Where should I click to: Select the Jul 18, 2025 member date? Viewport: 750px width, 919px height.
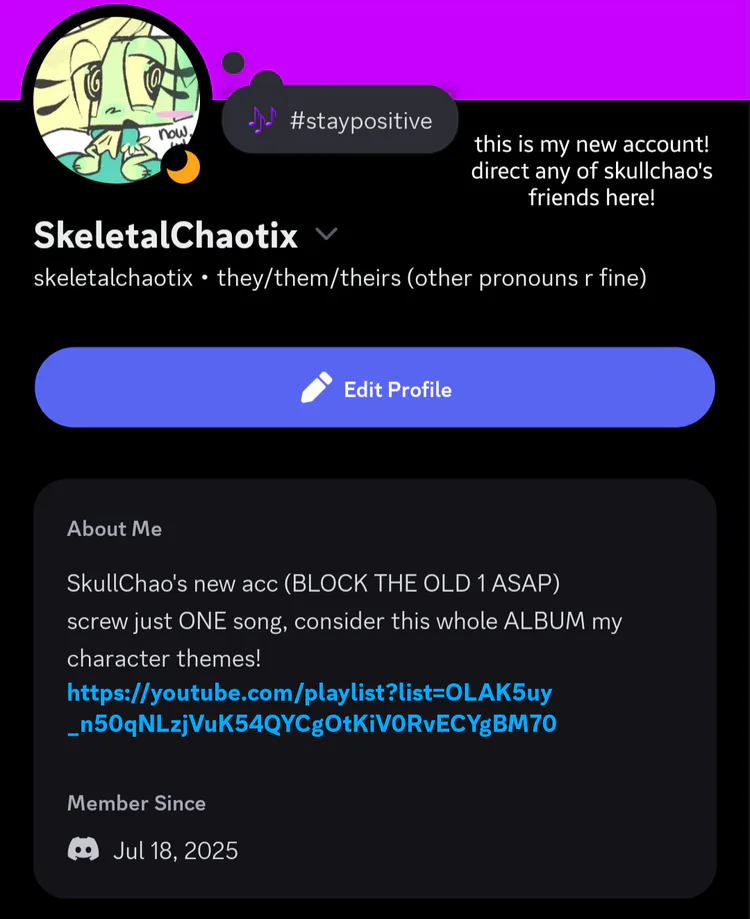click(x=176, y=849)
